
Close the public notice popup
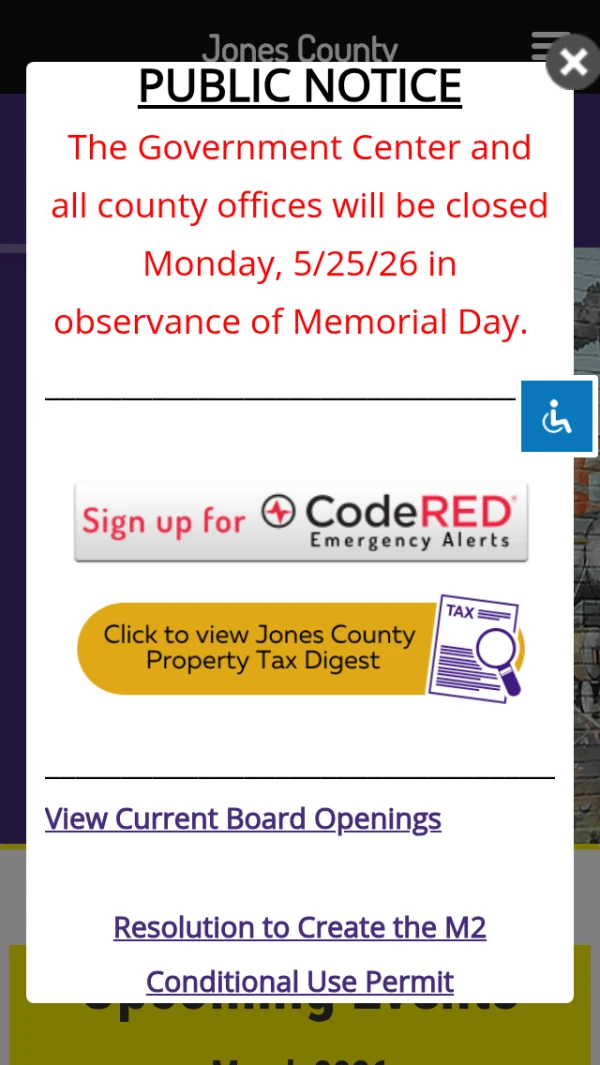(x=573, y=62)
